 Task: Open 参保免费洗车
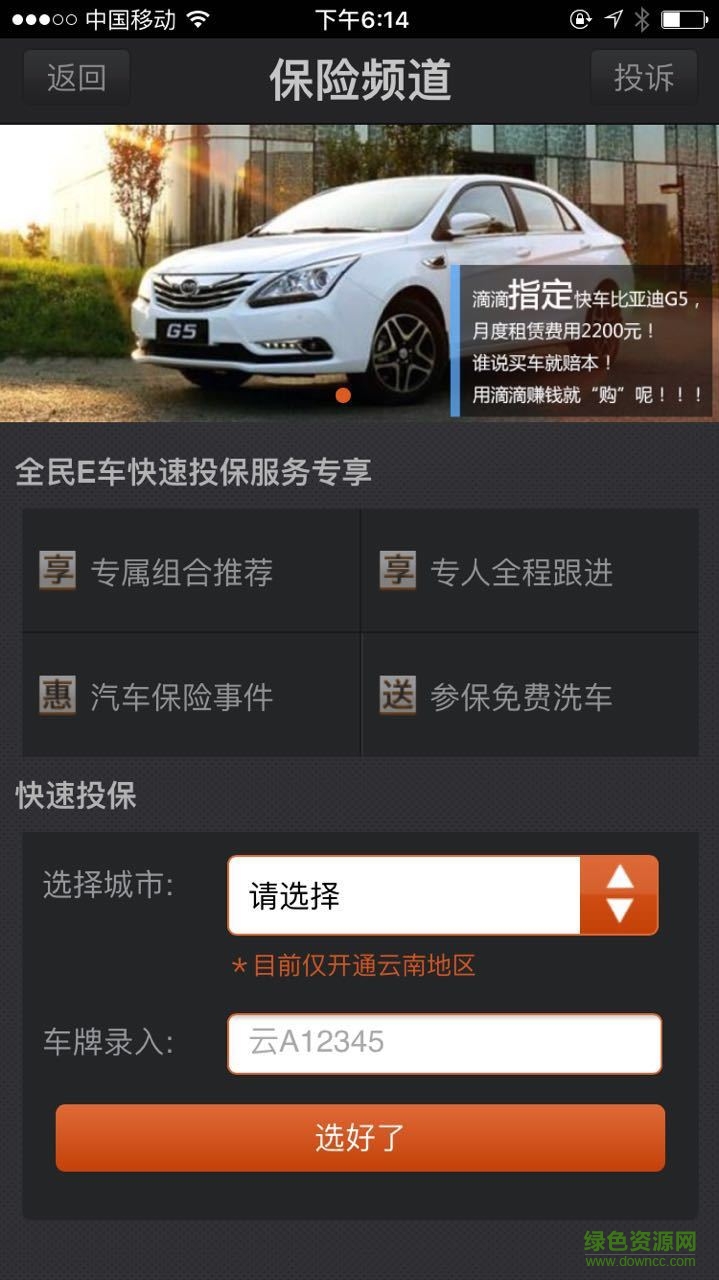tap(529, 696)
